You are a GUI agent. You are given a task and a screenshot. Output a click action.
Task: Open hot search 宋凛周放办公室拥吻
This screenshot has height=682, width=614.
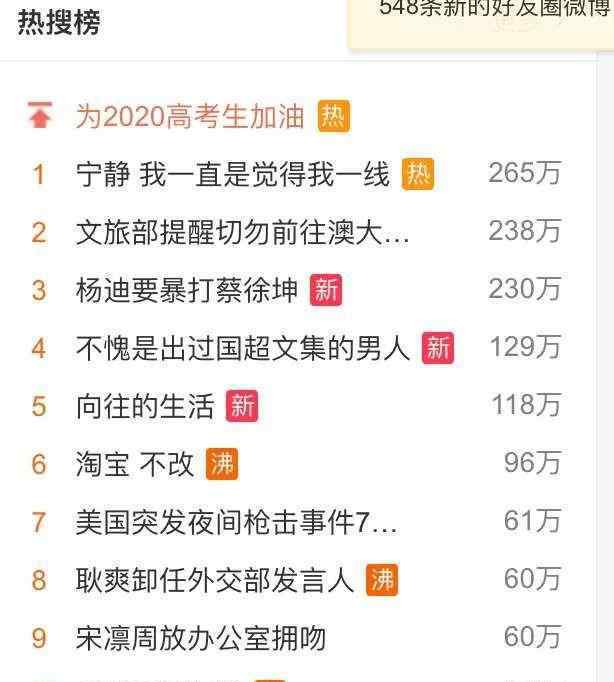tap(200, 638)
